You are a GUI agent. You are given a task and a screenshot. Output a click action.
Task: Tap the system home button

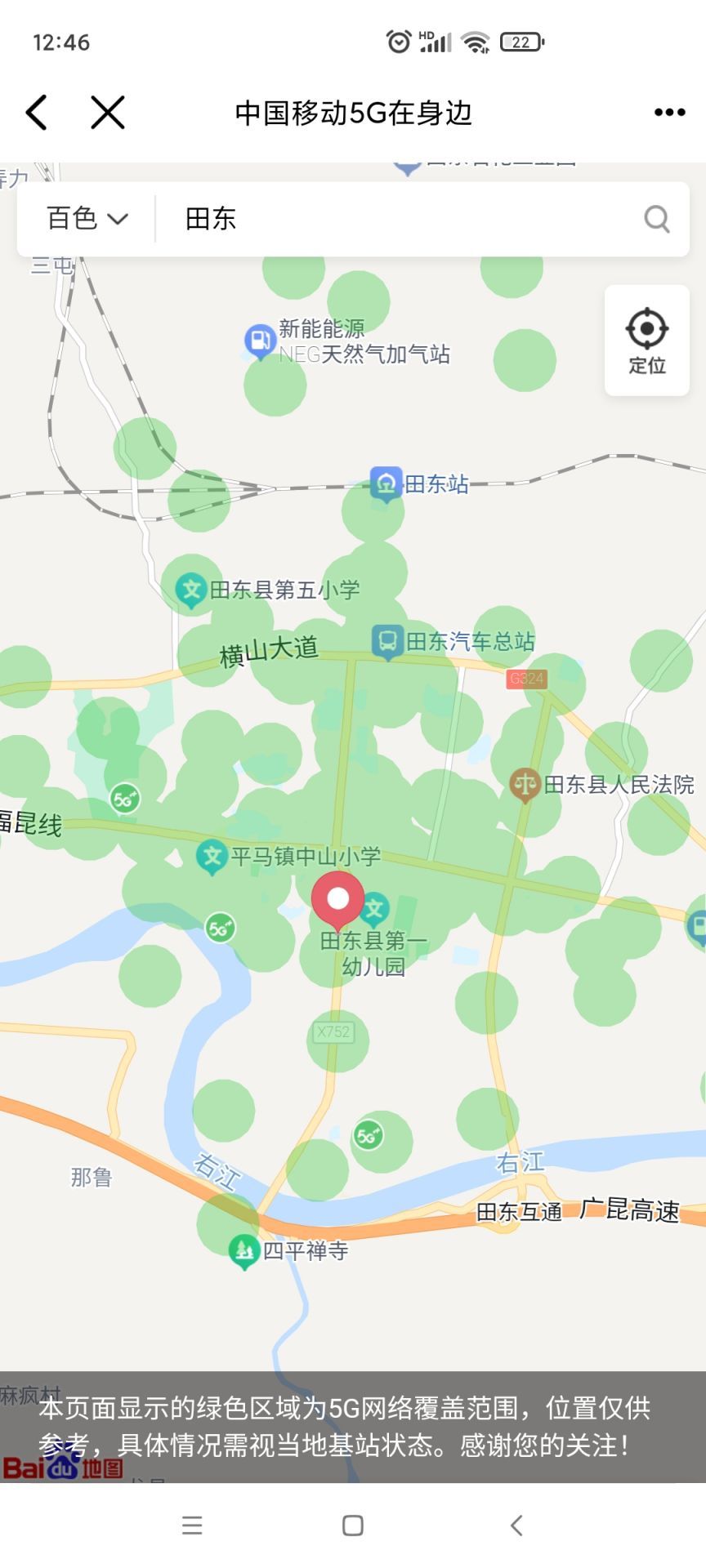tap(352, 1525)
